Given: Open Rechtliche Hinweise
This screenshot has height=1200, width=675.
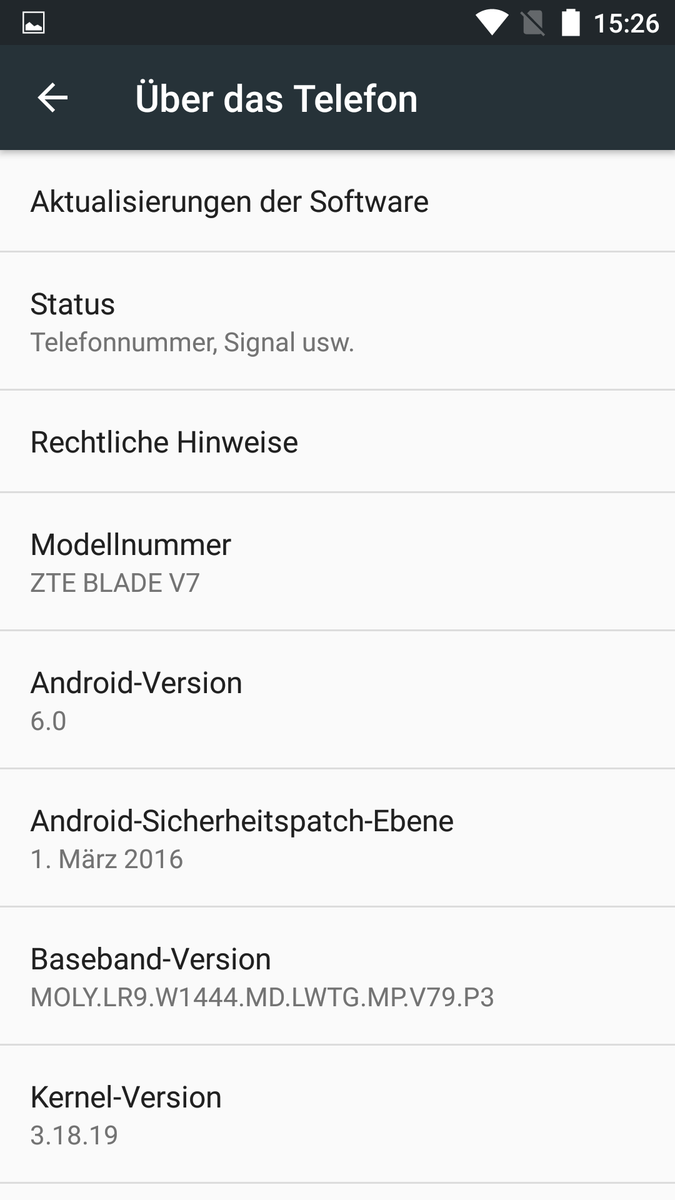Looking at the screenshot, I should (x=337, y=441).
